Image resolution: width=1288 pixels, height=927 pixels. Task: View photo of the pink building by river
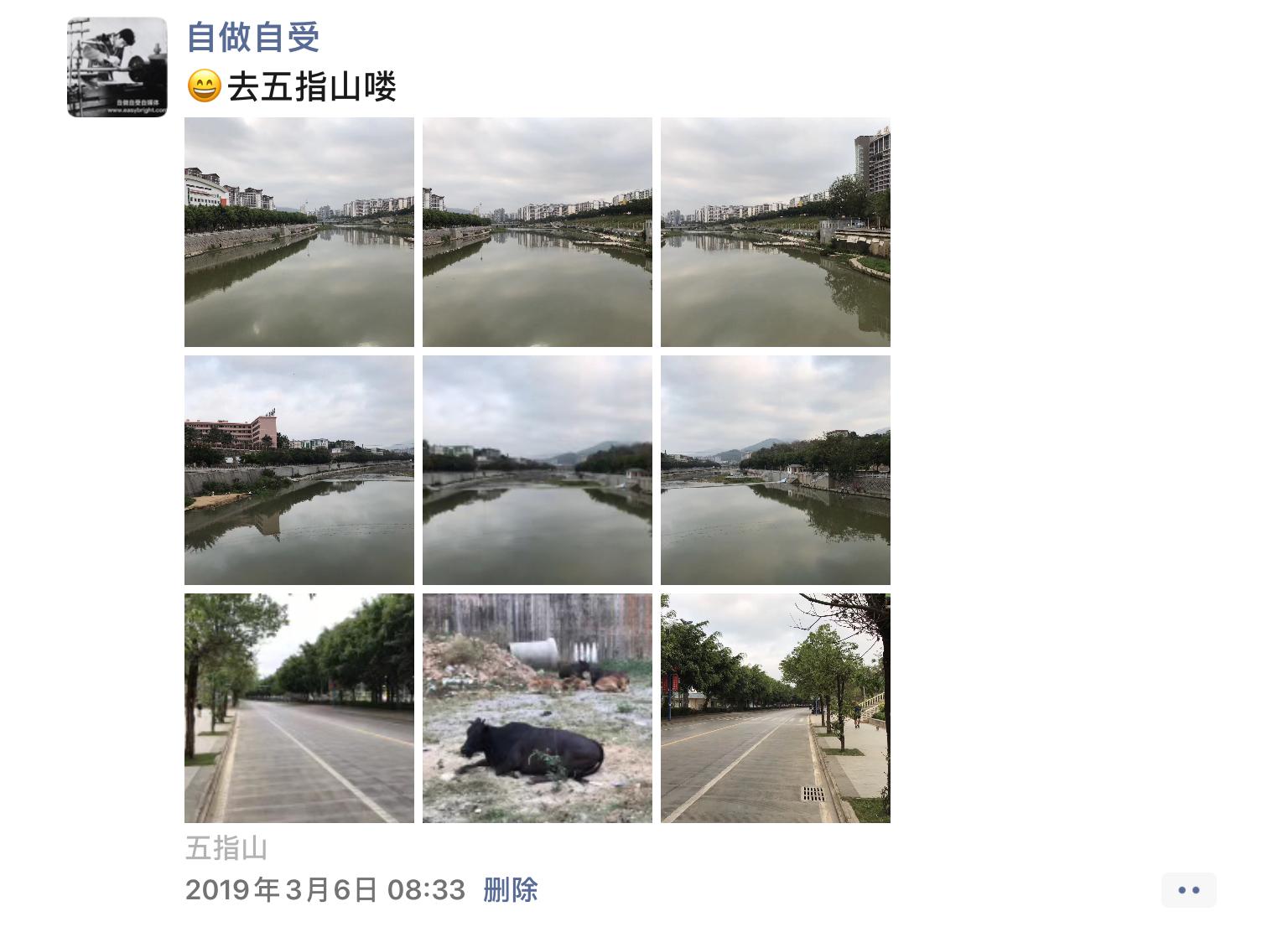pos(299,470)
